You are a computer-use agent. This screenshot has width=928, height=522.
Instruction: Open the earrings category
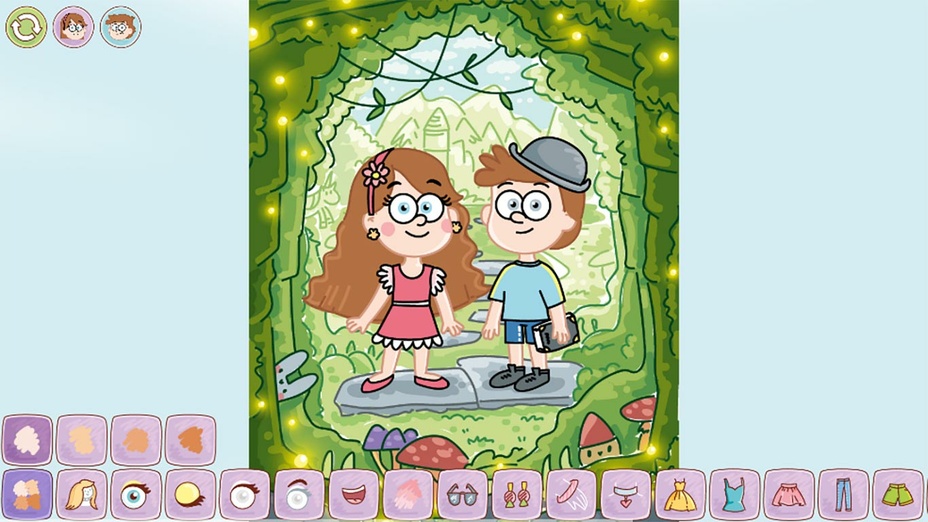tap(517, 495)
